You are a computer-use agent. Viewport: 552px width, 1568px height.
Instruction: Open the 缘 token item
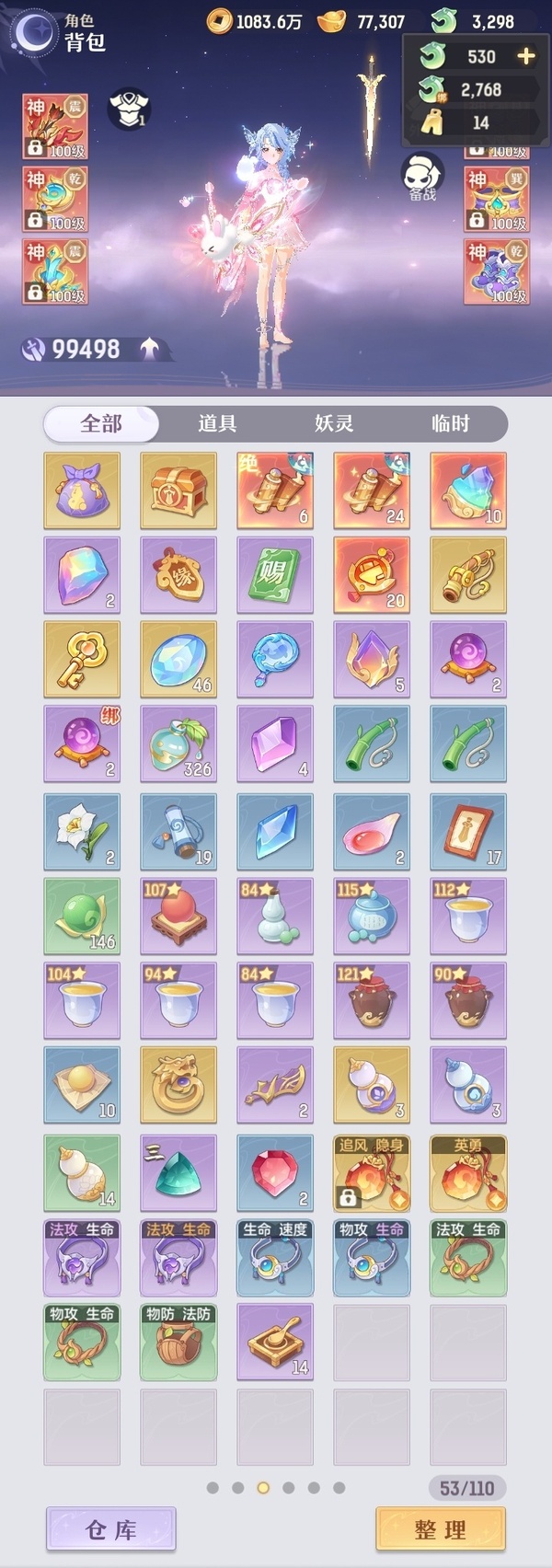[178, 575]
